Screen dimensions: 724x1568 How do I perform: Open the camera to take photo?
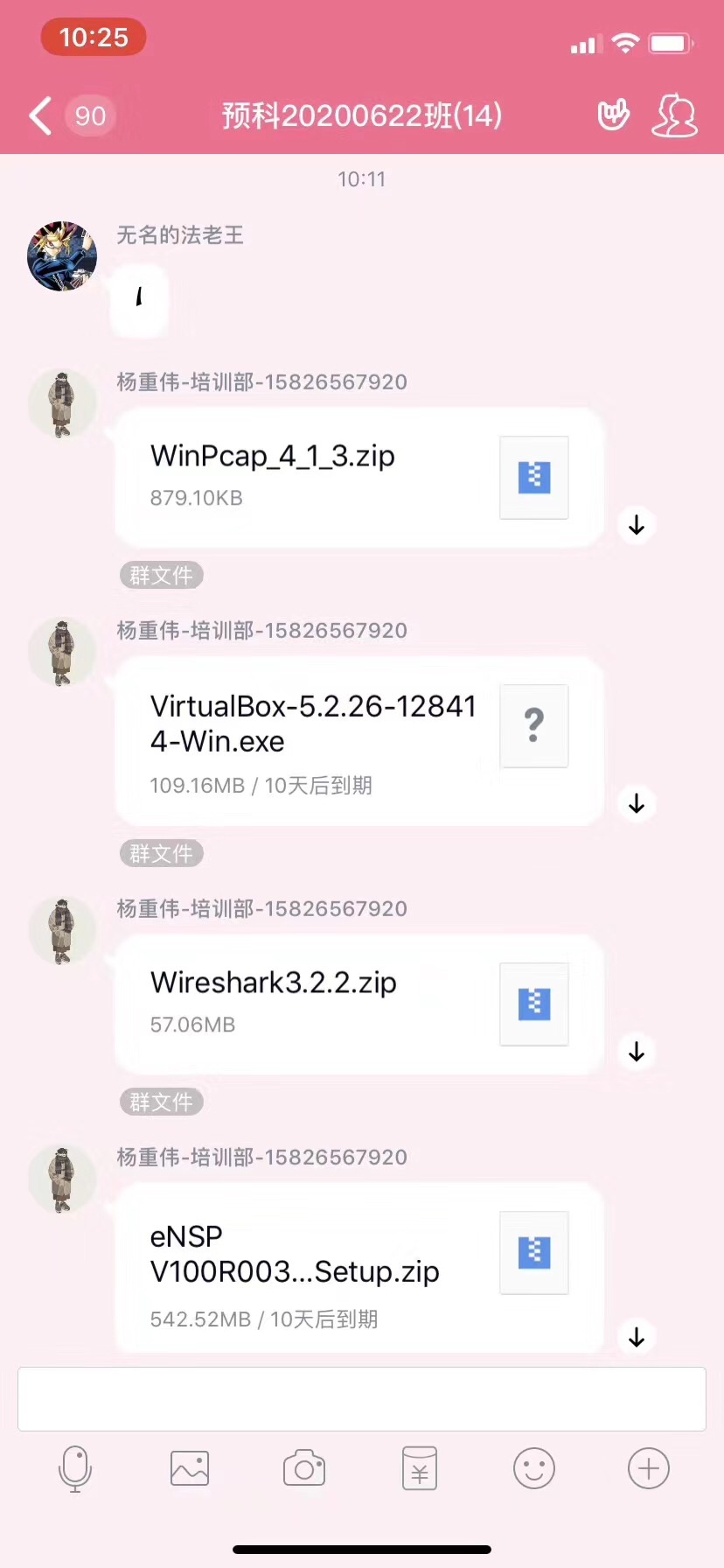304,1468
